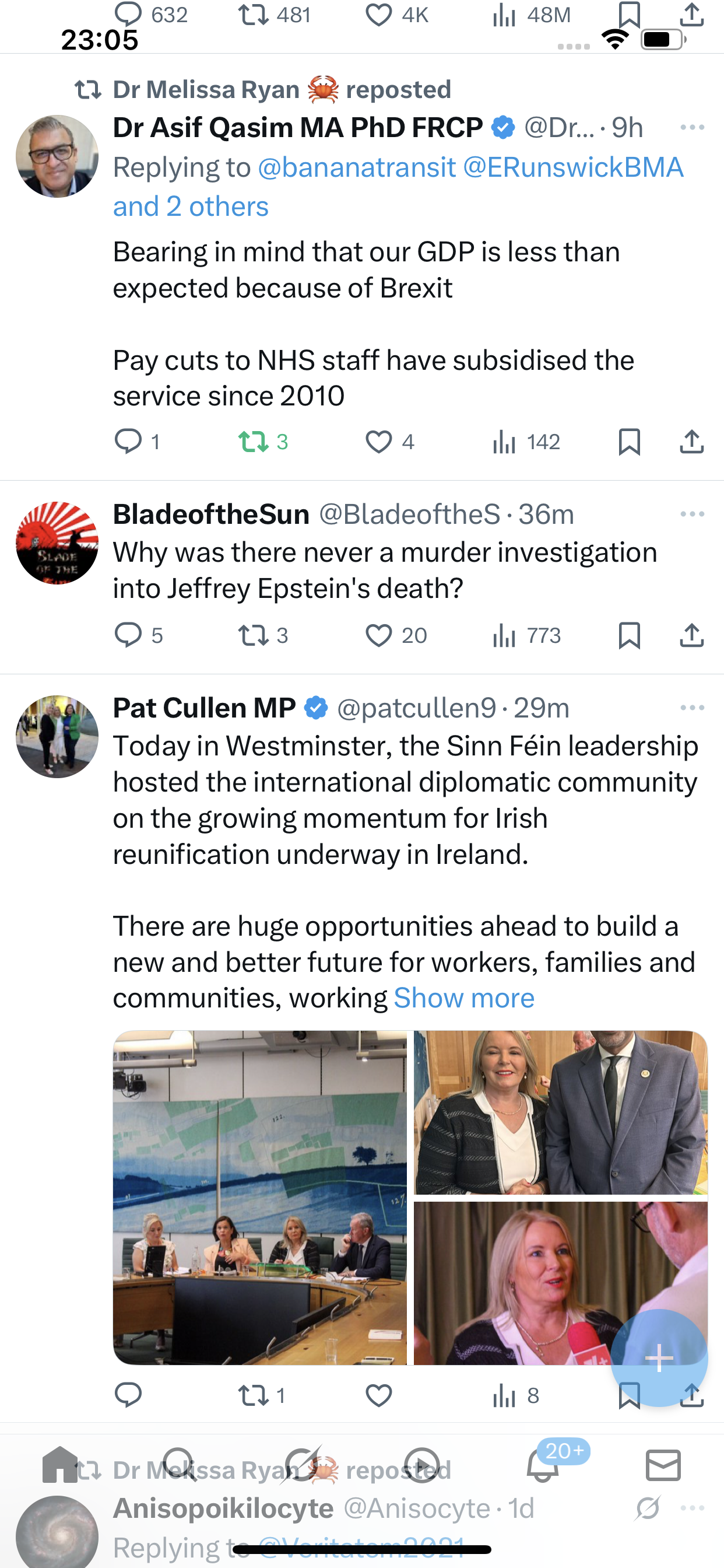The image size is (724, 1568).
Task: Like Pat Cullen MP's tweet
Action: 378,1395
